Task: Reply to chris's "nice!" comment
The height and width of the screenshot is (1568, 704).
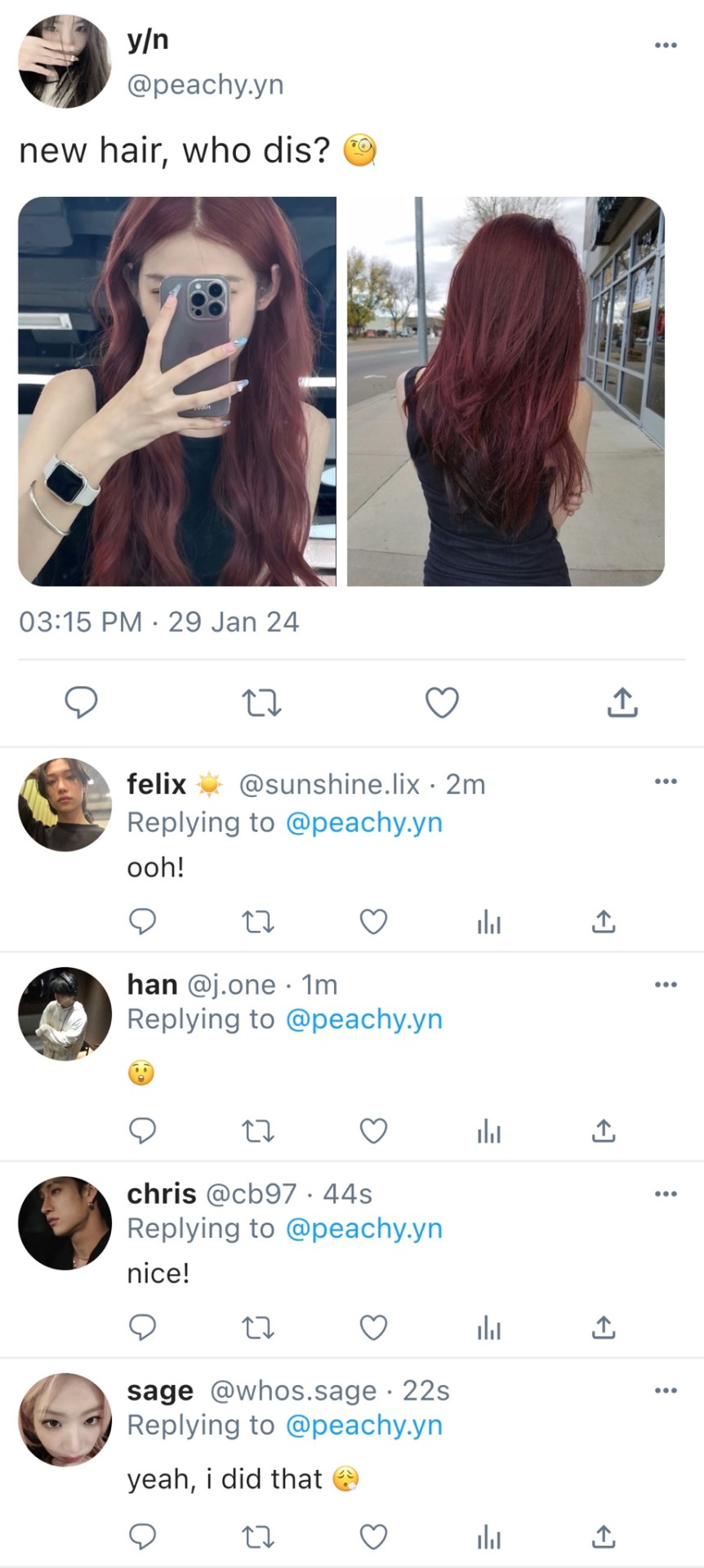Action: coord(143,1328)
